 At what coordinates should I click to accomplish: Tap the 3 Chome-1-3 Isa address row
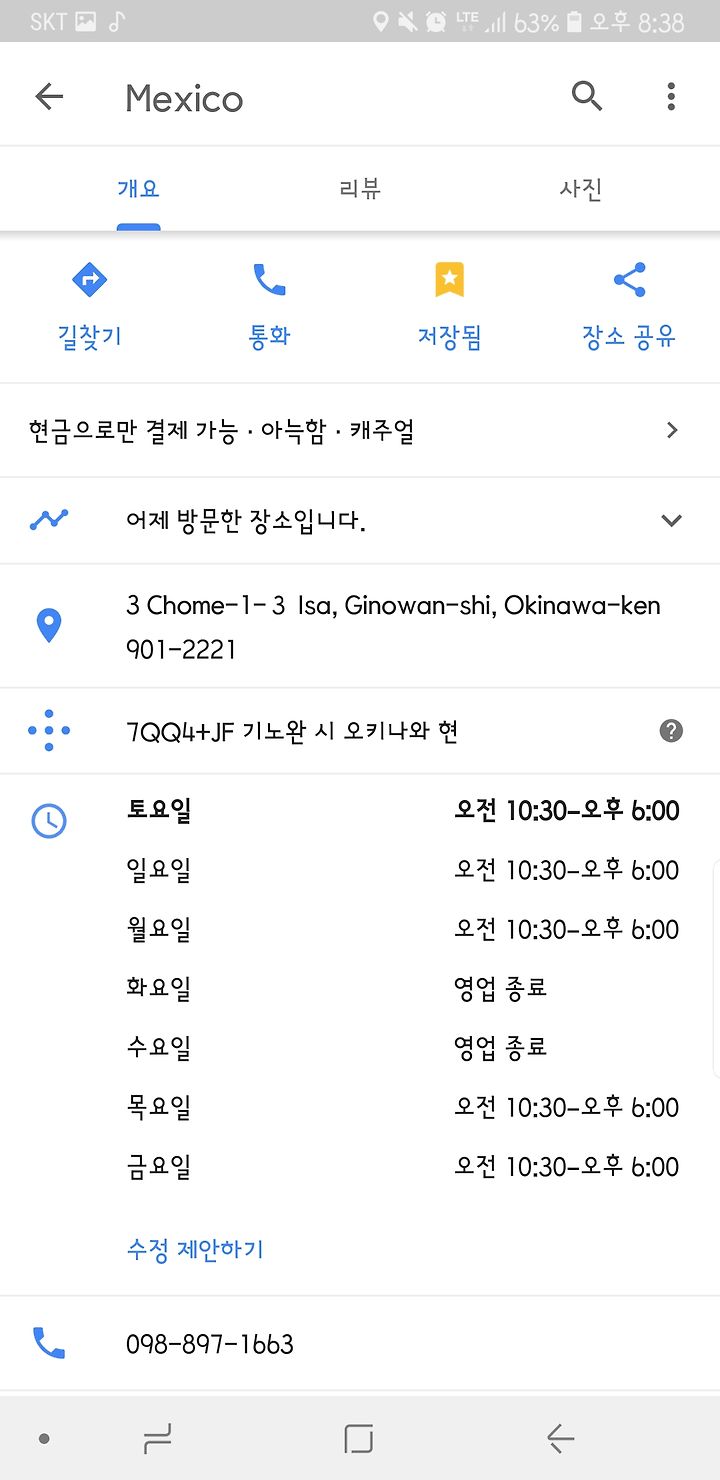point(360,627)
